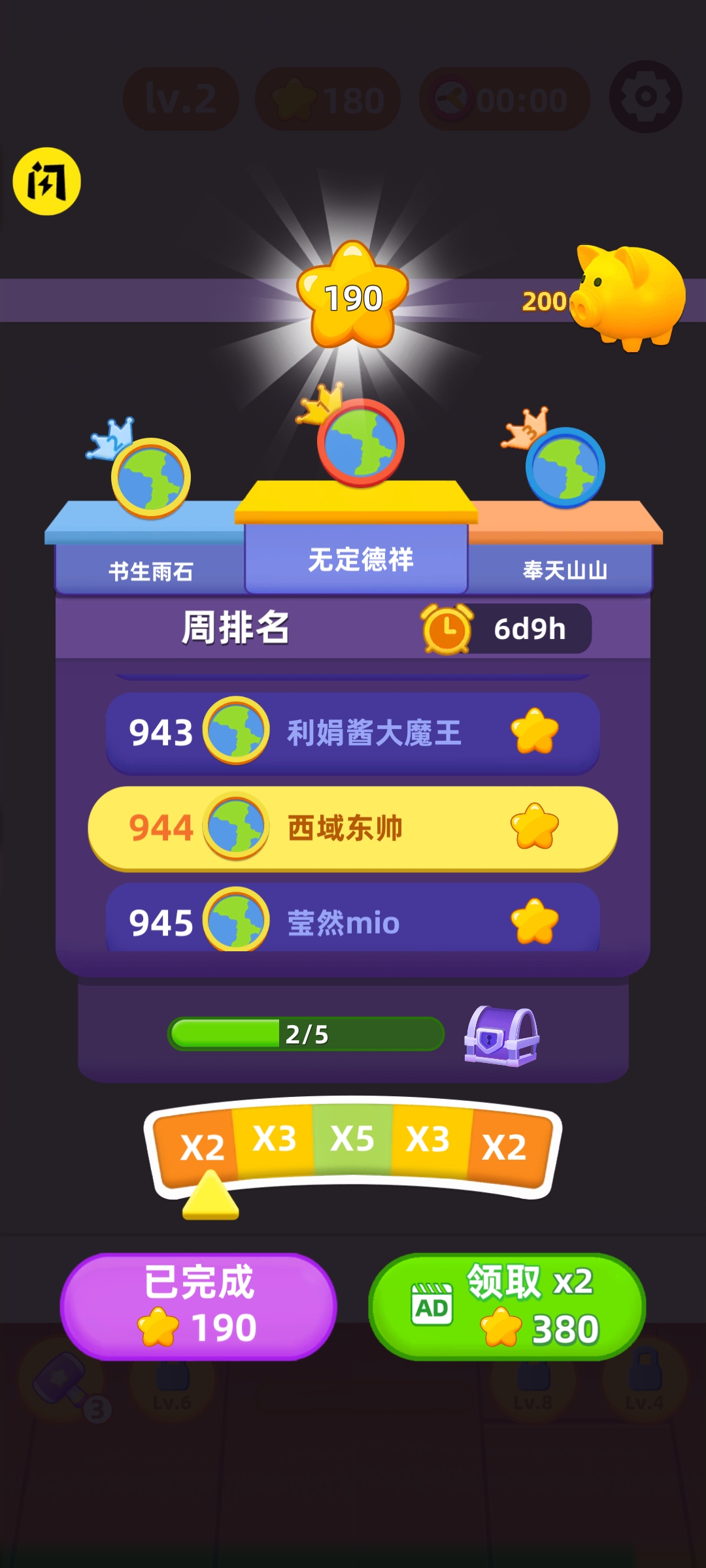This screenshot has width=706, height=1568.
Task: Click the star on 利娟酱大魔王's row
Action: click(535, 732)
